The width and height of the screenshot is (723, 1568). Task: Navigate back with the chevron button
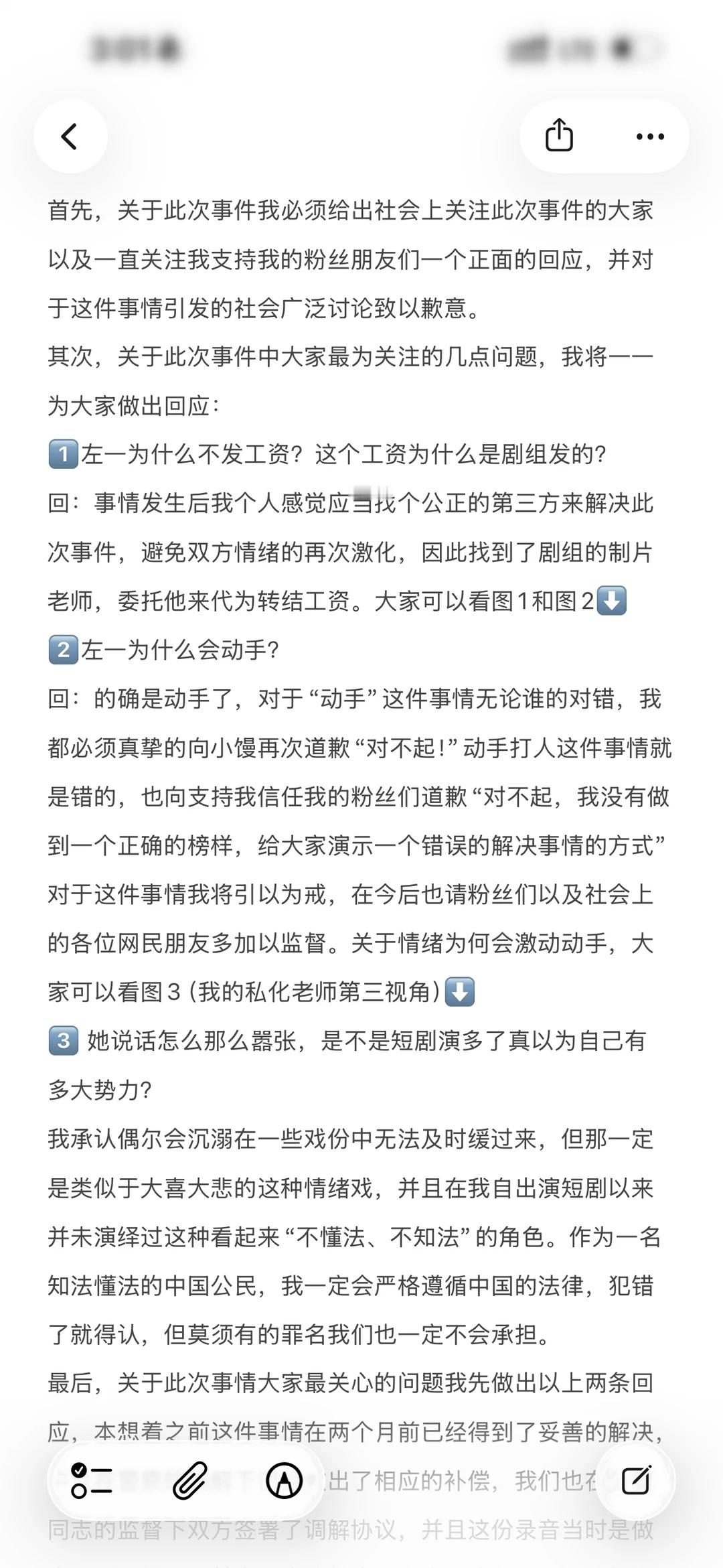pos(70,135)
